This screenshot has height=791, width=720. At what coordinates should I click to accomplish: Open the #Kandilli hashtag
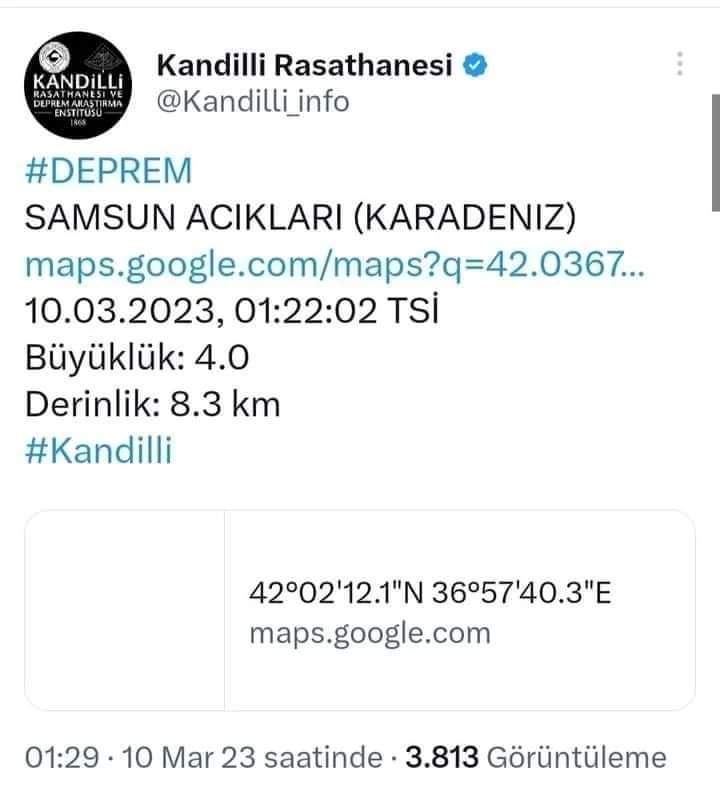(x=98, y=450)
